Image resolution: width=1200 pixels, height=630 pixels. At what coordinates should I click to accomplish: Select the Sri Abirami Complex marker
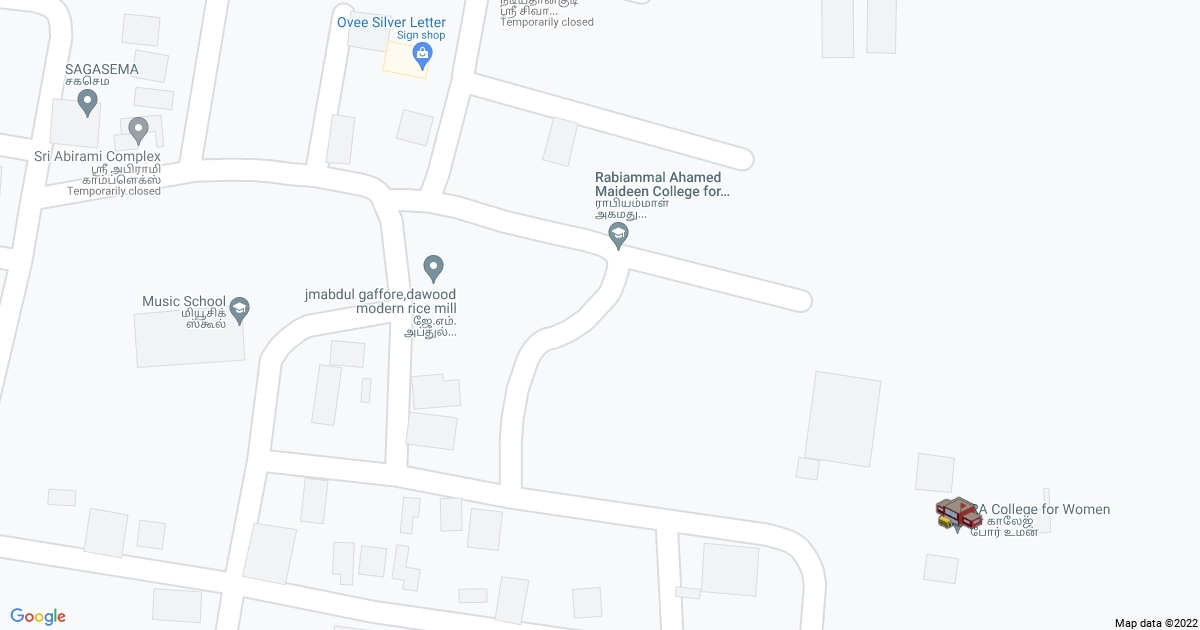click(x=139, y=129)
